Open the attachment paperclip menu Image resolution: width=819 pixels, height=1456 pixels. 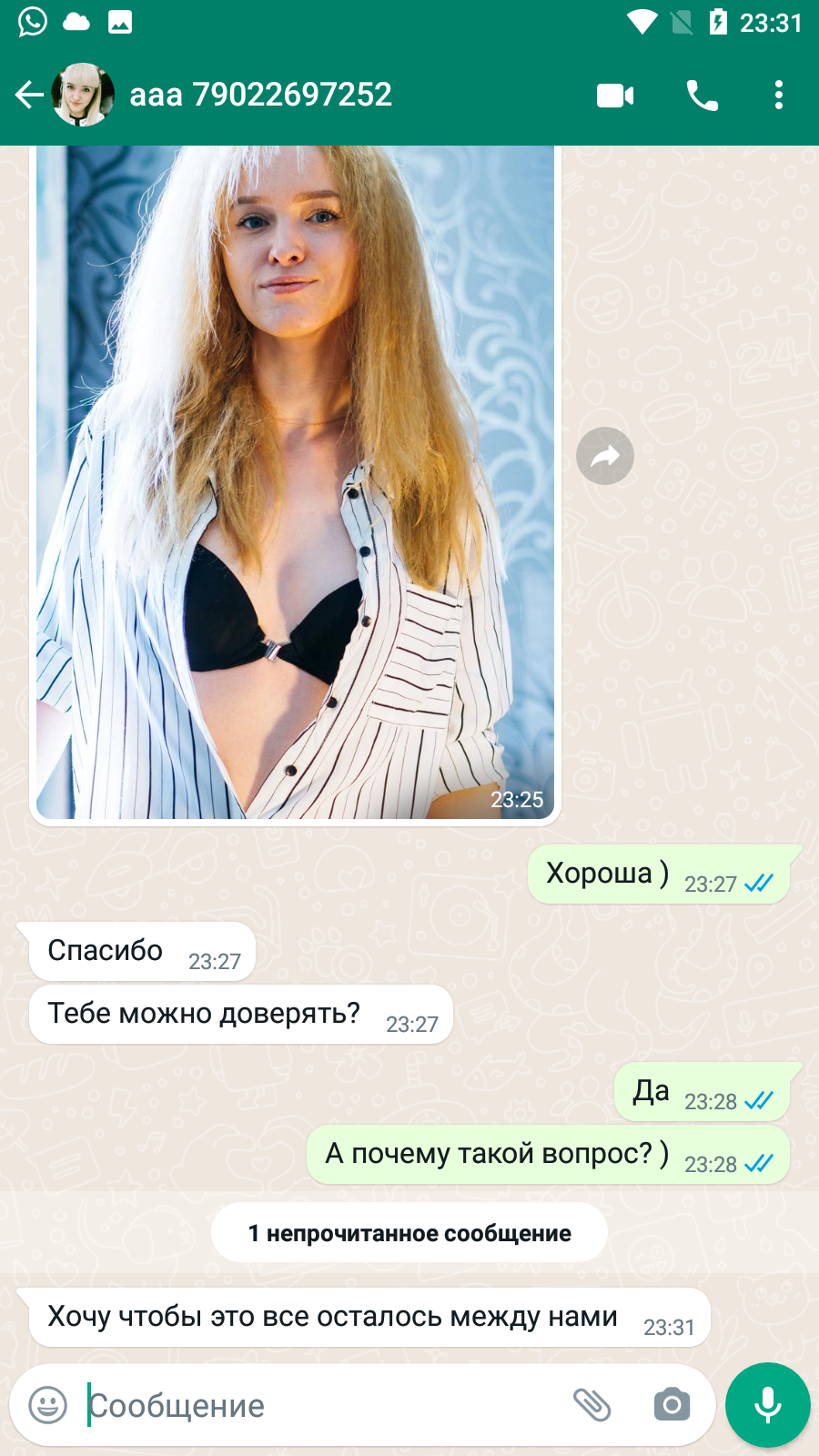tap(592, 1405)
